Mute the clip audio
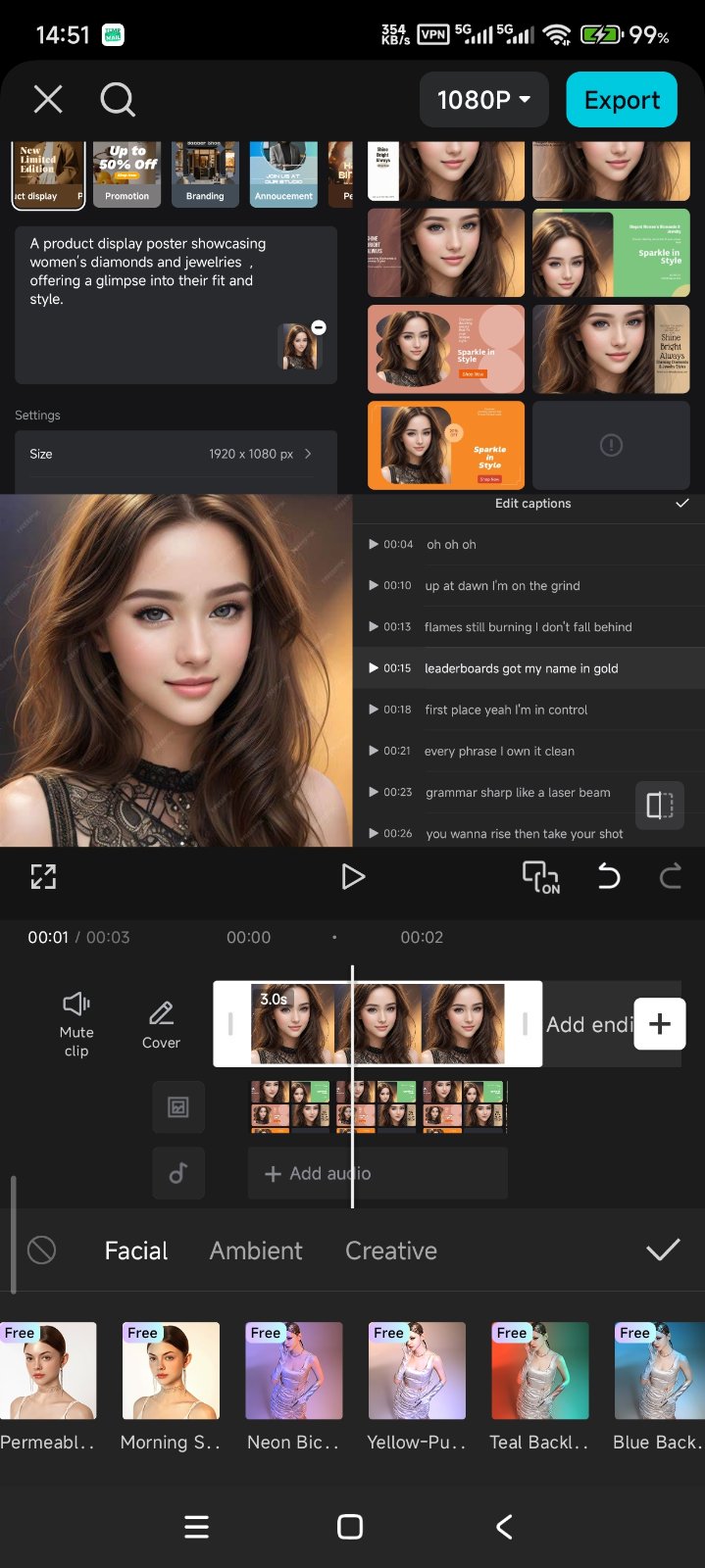This screenshot has width=705, height=1568. [x=76, y=1022]
